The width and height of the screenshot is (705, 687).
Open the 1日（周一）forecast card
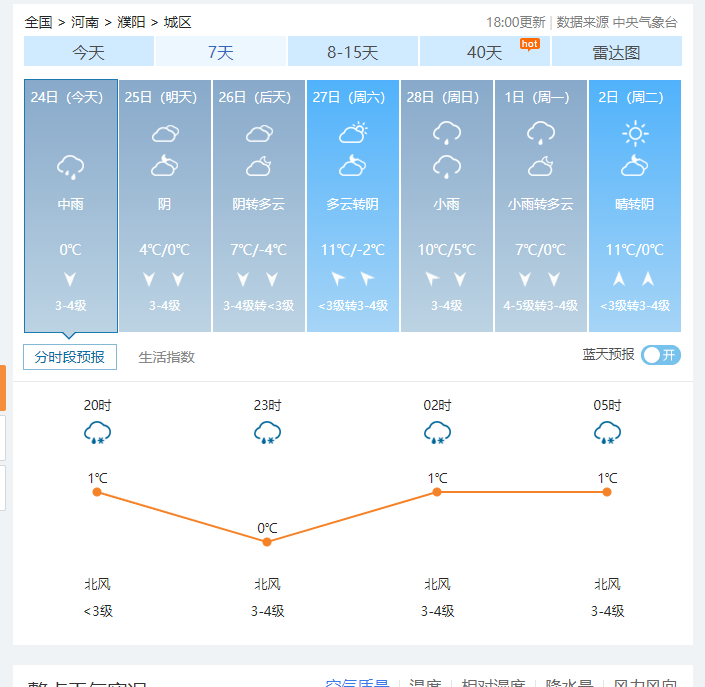540,205
